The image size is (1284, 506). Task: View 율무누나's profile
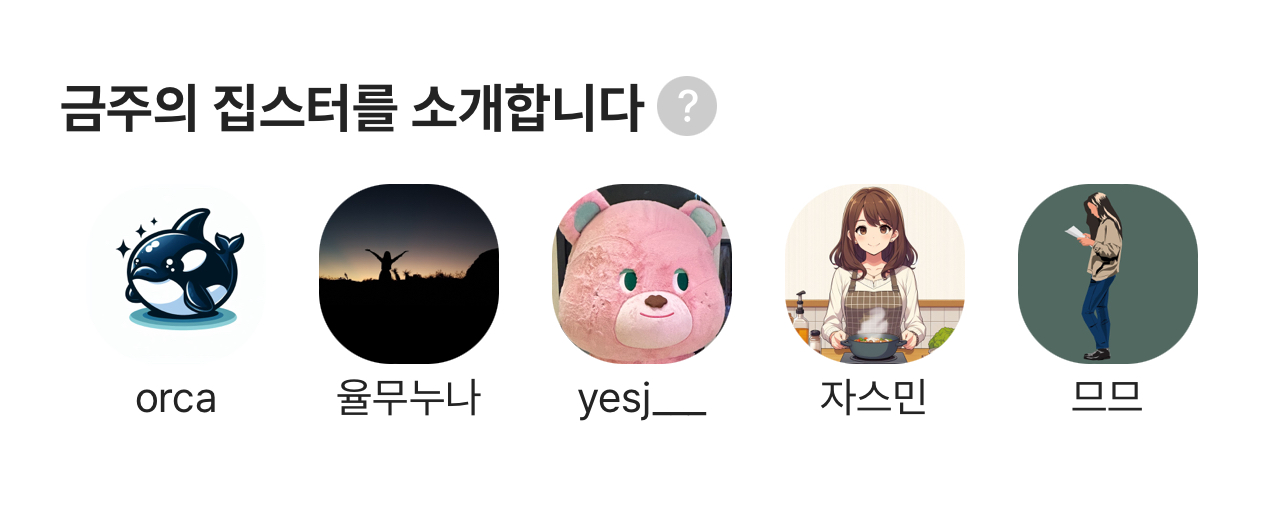tap(409, 274)
